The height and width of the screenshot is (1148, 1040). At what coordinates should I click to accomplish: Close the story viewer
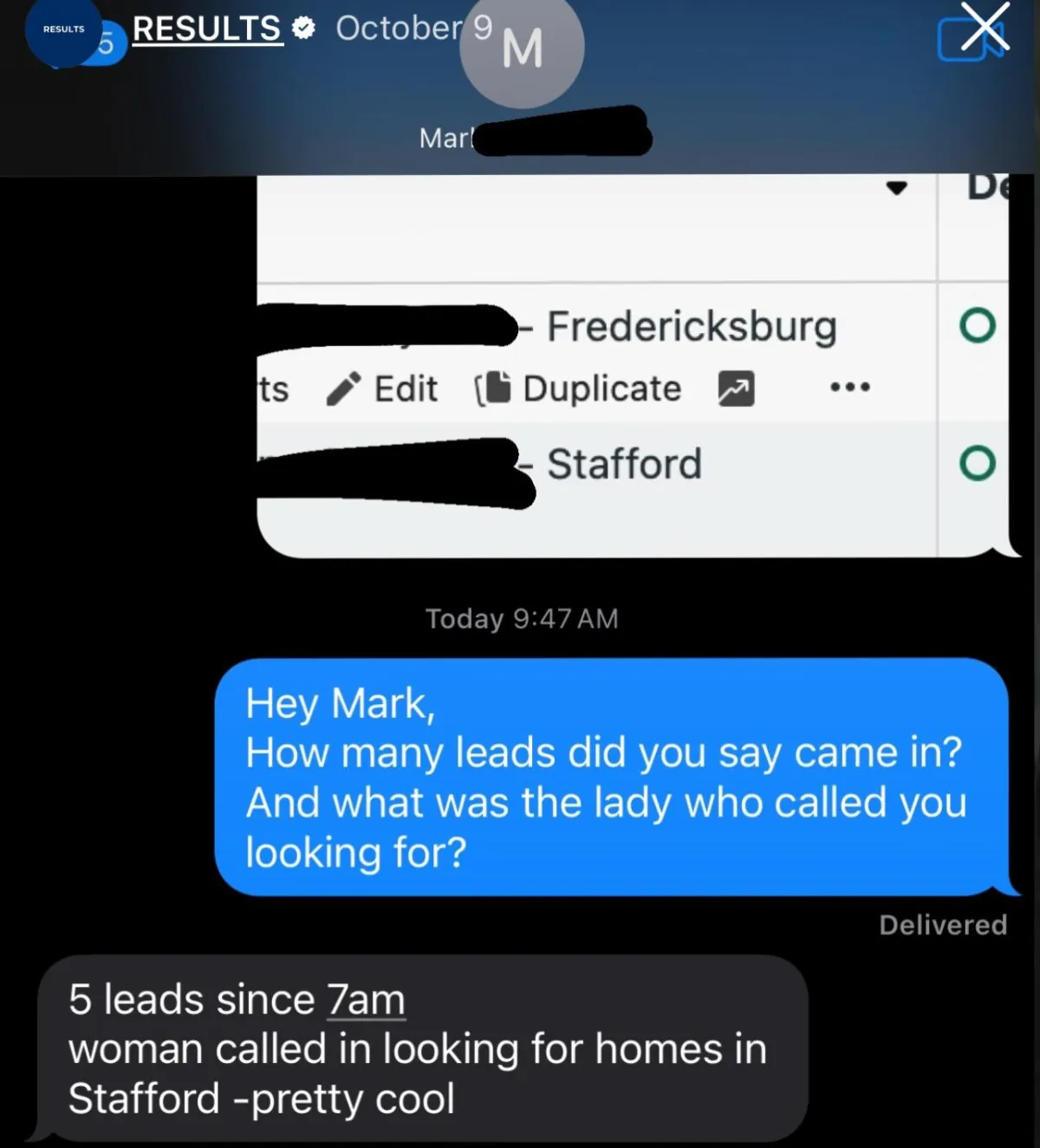coord(985,27)
